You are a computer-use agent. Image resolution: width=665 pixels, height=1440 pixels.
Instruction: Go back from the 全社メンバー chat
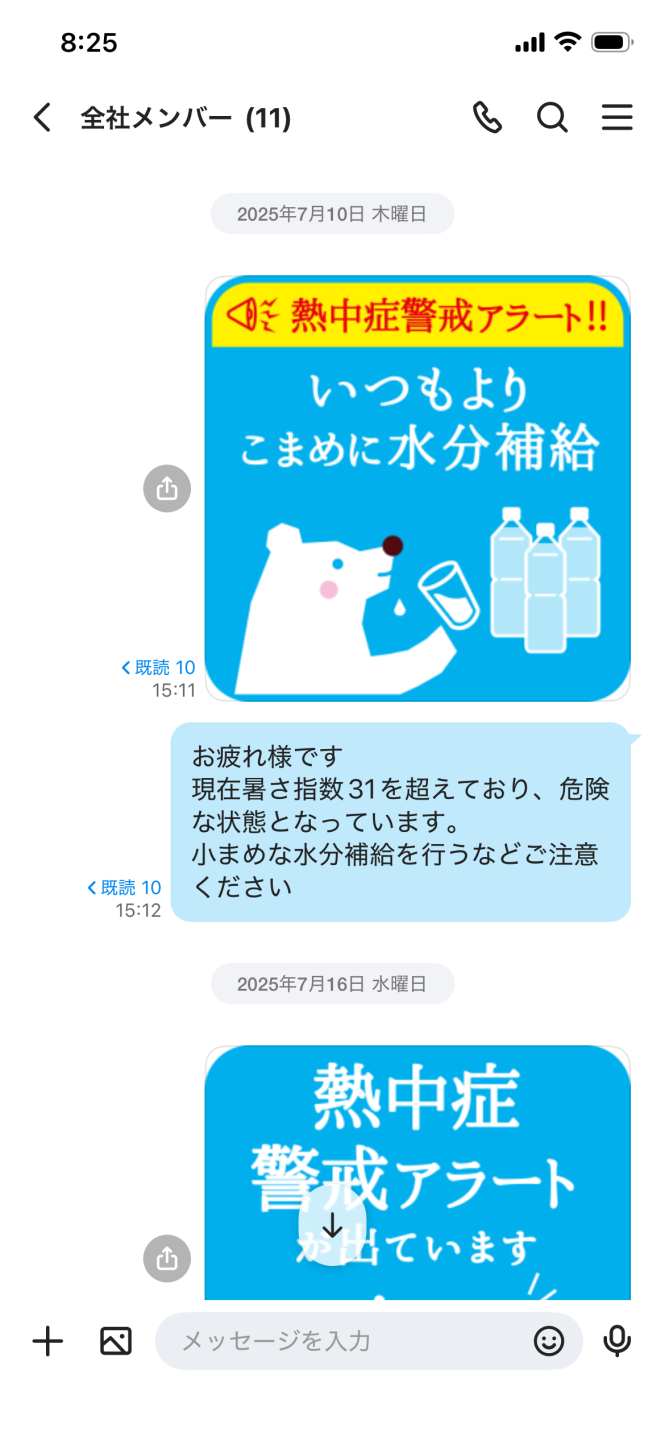click(x=42, y=118)
